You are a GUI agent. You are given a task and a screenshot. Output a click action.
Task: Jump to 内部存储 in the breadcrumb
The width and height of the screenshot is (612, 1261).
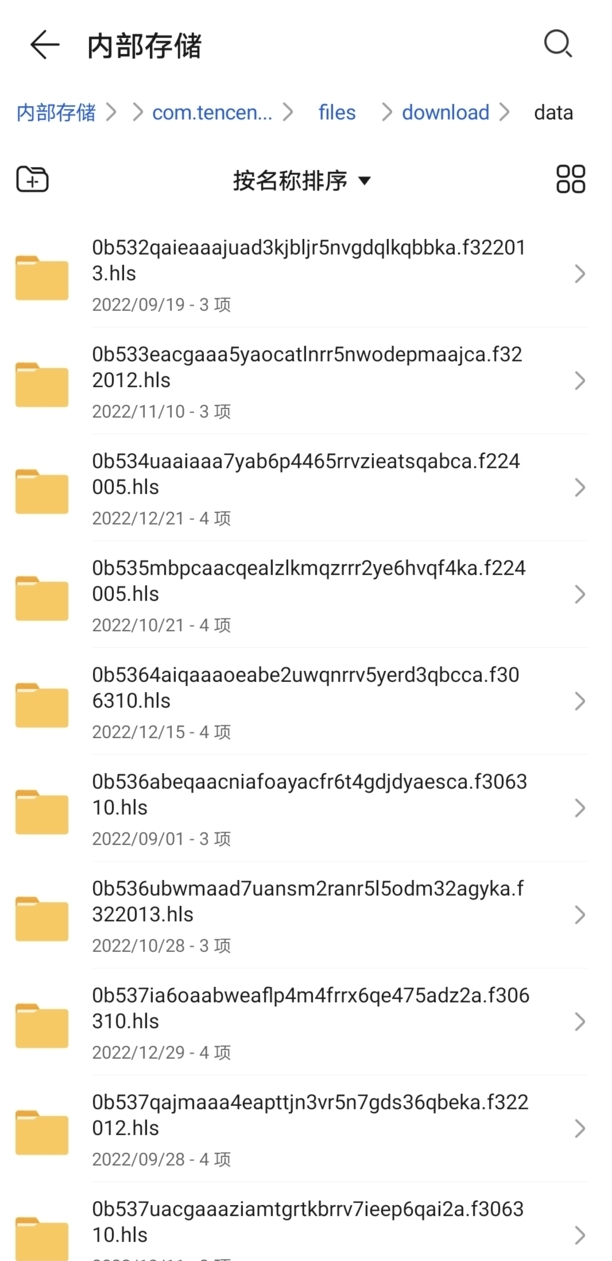tap(56, 112)
